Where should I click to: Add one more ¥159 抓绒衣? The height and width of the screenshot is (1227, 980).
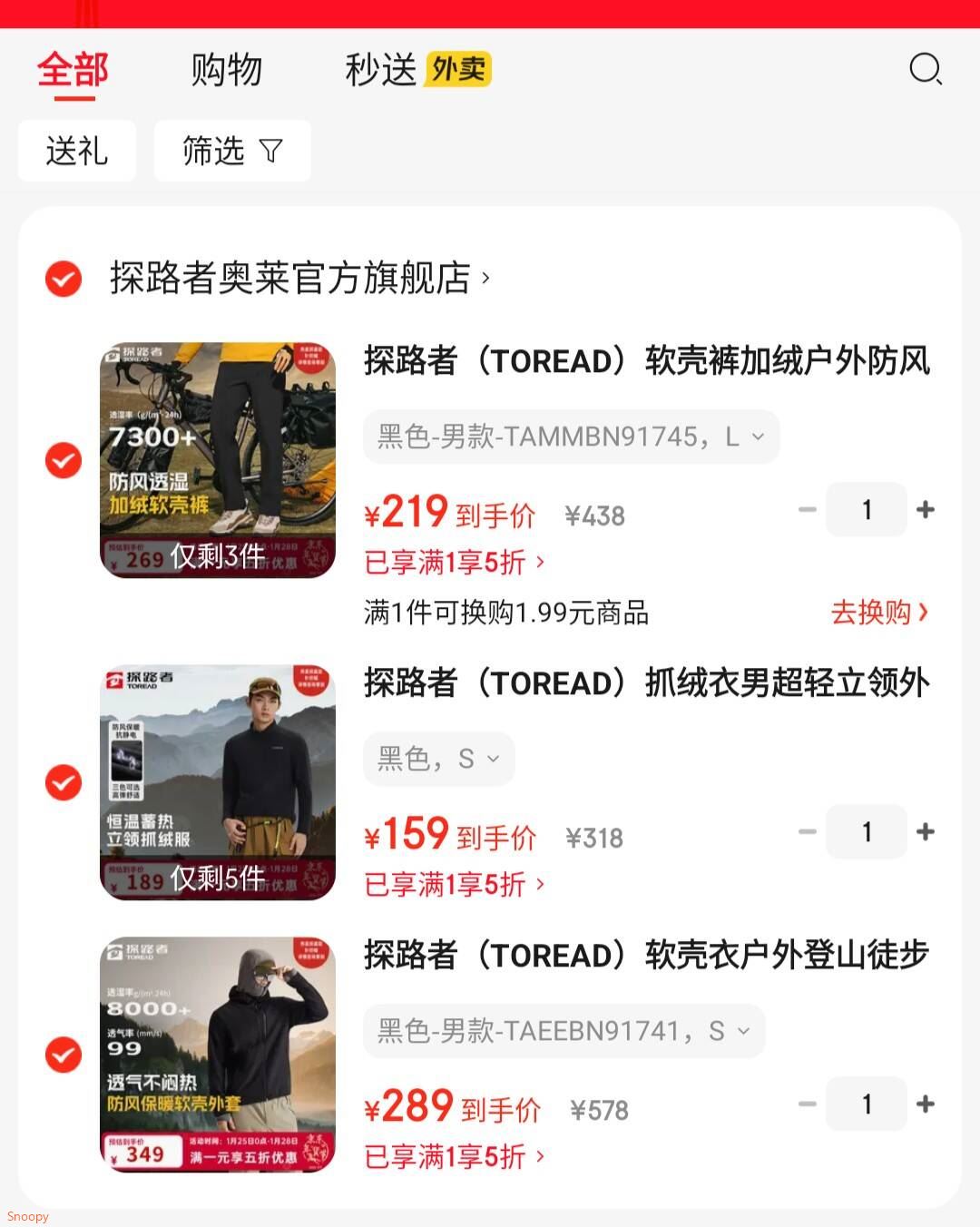[x=926, y=832]
